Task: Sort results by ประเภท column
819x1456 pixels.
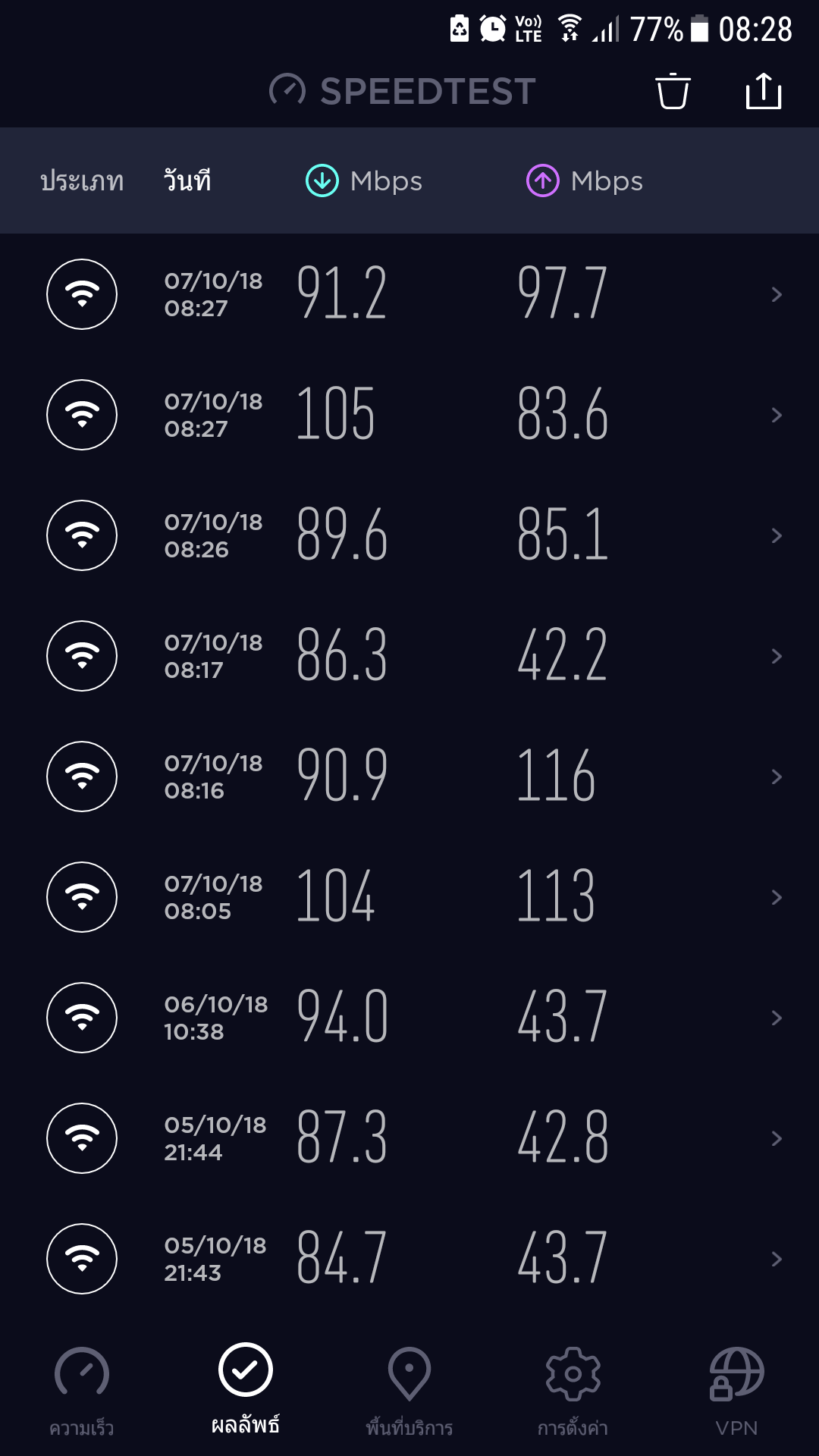Action: 82,181
